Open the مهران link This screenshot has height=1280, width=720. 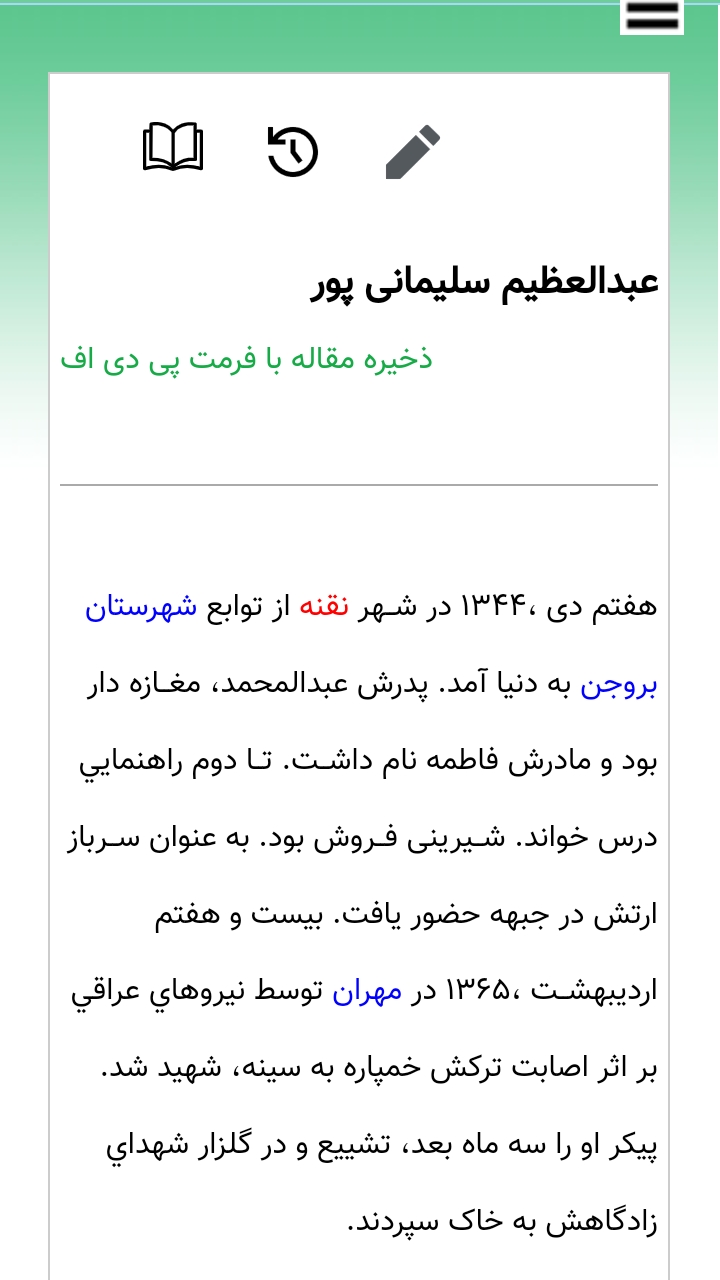tap(367, 992)
